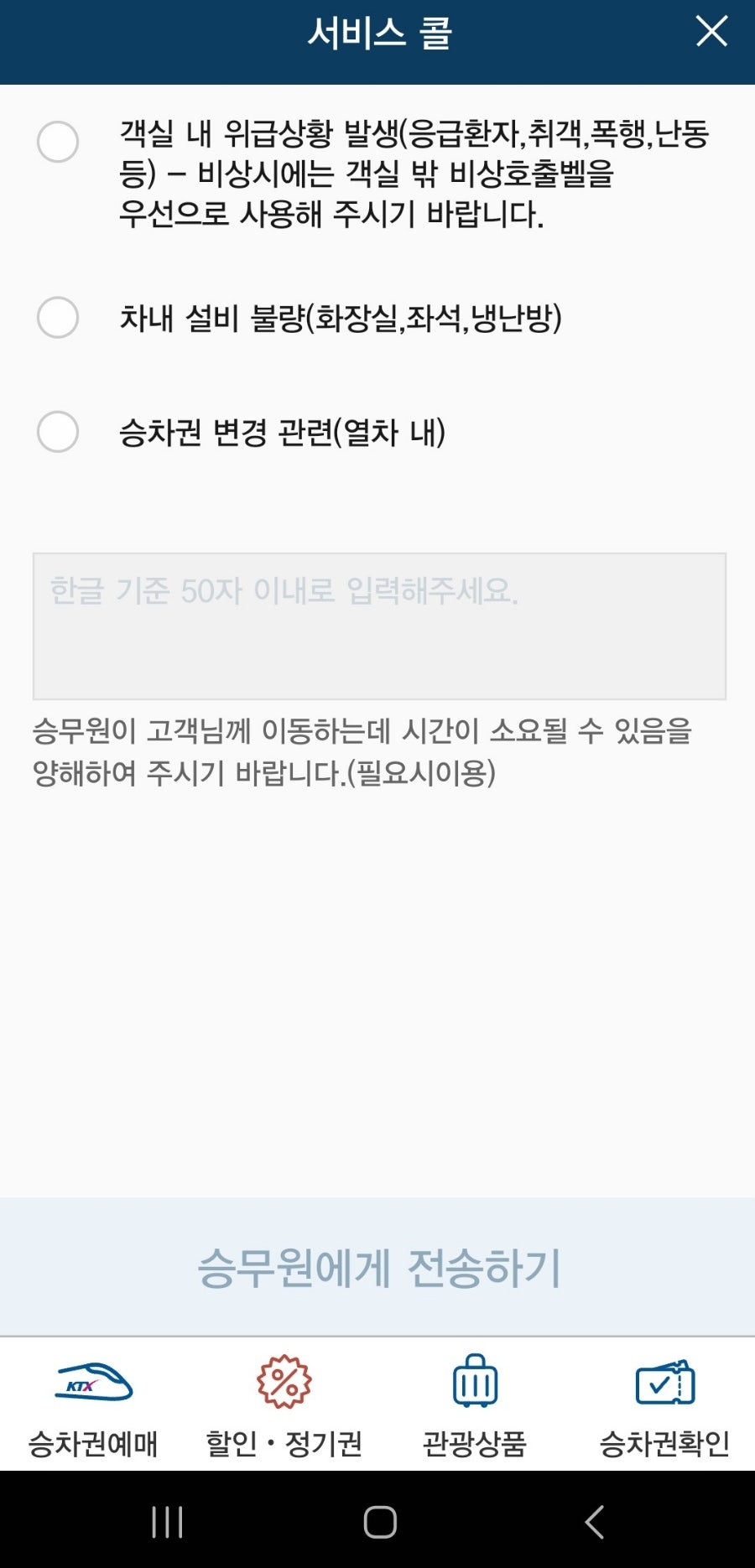
Task: Select 객실 내 위급상황 발생 option
Action: click(58, 142)
